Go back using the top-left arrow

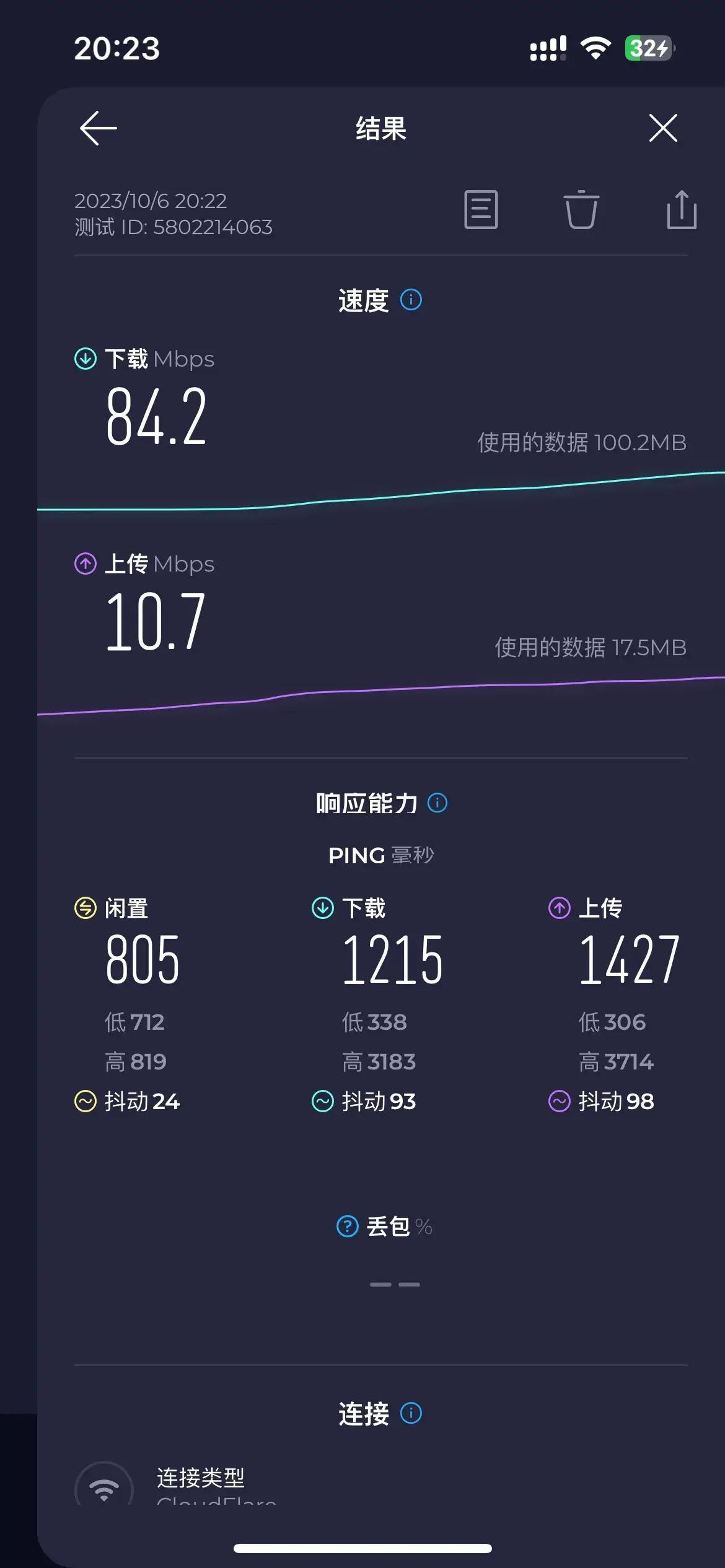[98, 128]
